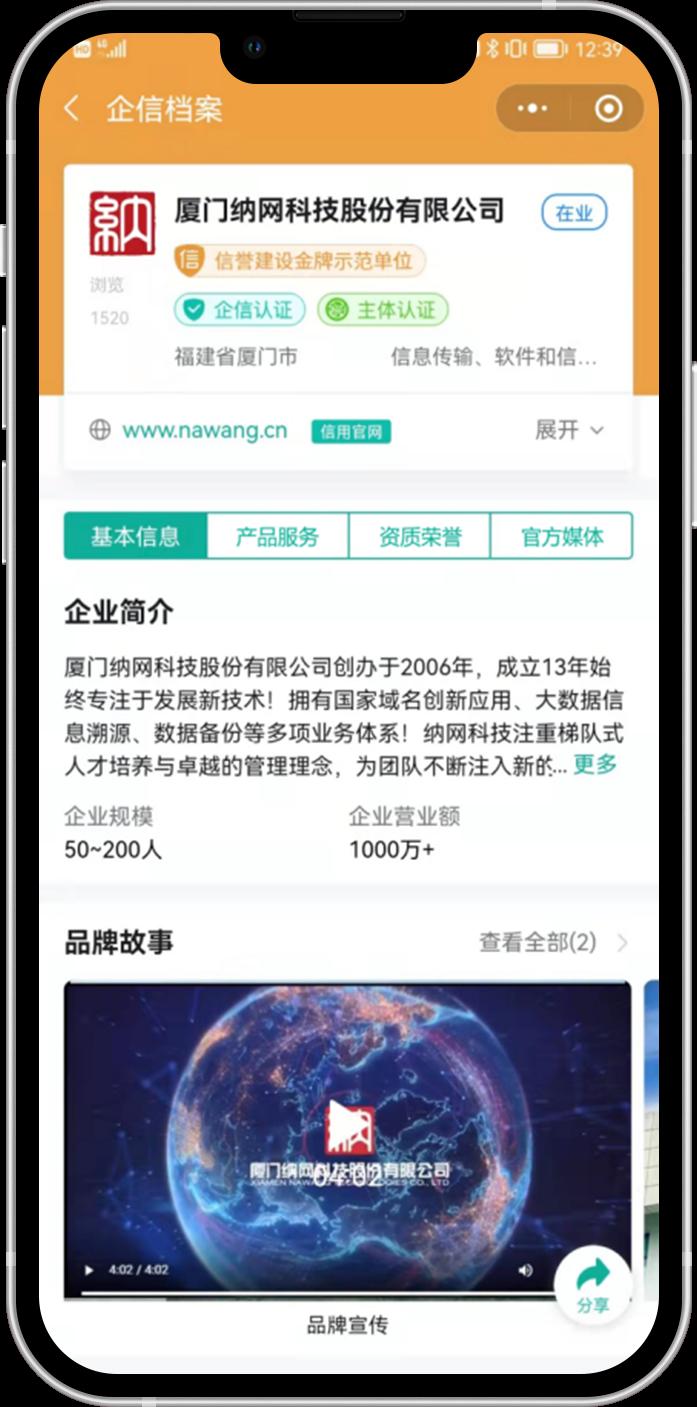Screen dimensions: 697x1407
Task: Select the 基本信息 tab
Action: point(136,536)
